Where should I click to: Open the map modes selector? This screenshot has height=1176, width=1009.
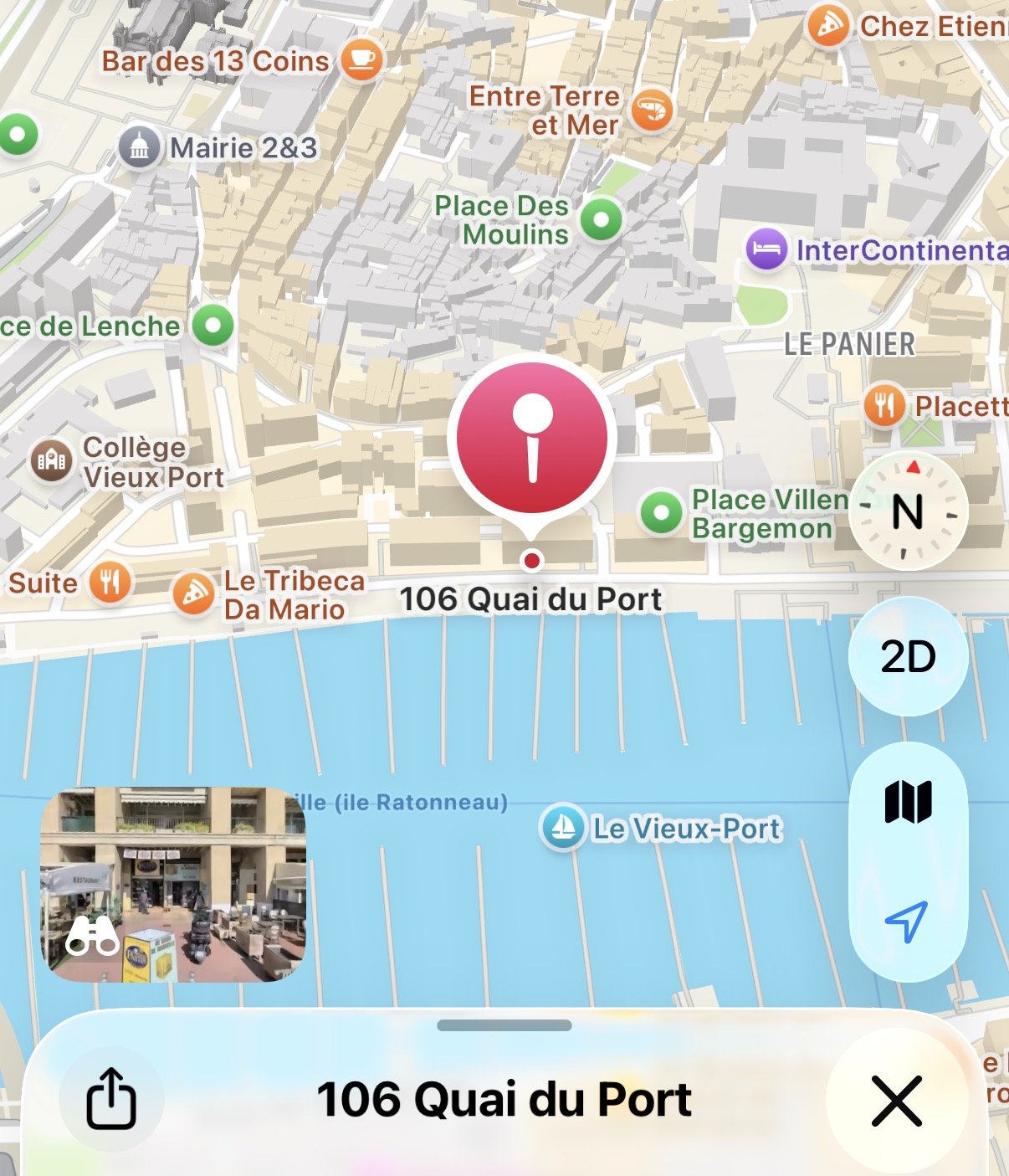[x=908, y=802]
